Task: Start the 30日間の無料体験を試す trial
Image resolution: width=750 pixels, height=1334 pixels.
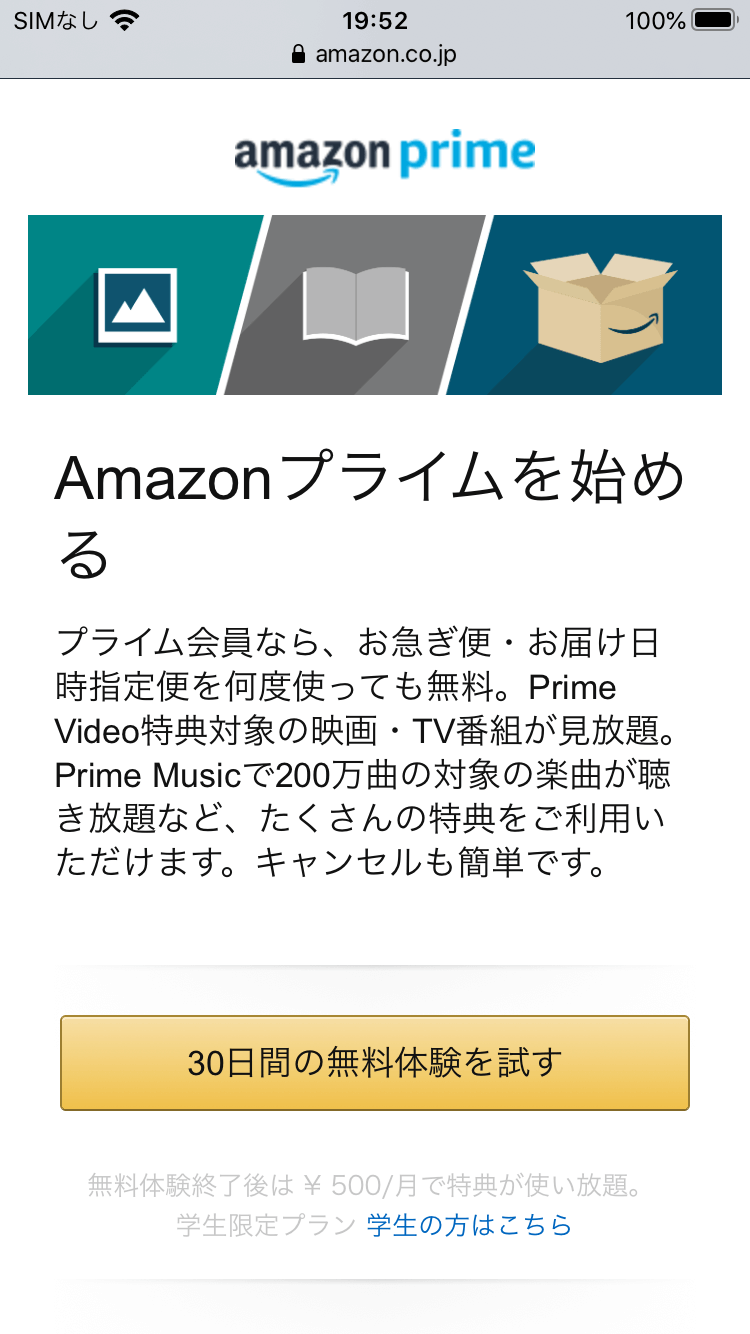Action: click(374, 1062)
